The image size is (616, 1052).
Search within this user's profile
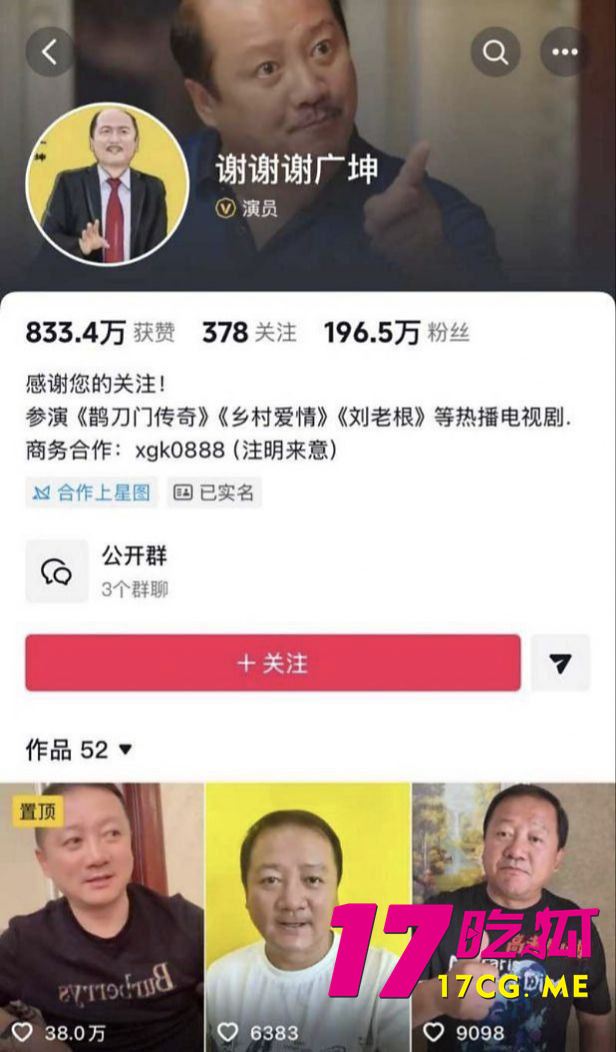pos(495,52)
